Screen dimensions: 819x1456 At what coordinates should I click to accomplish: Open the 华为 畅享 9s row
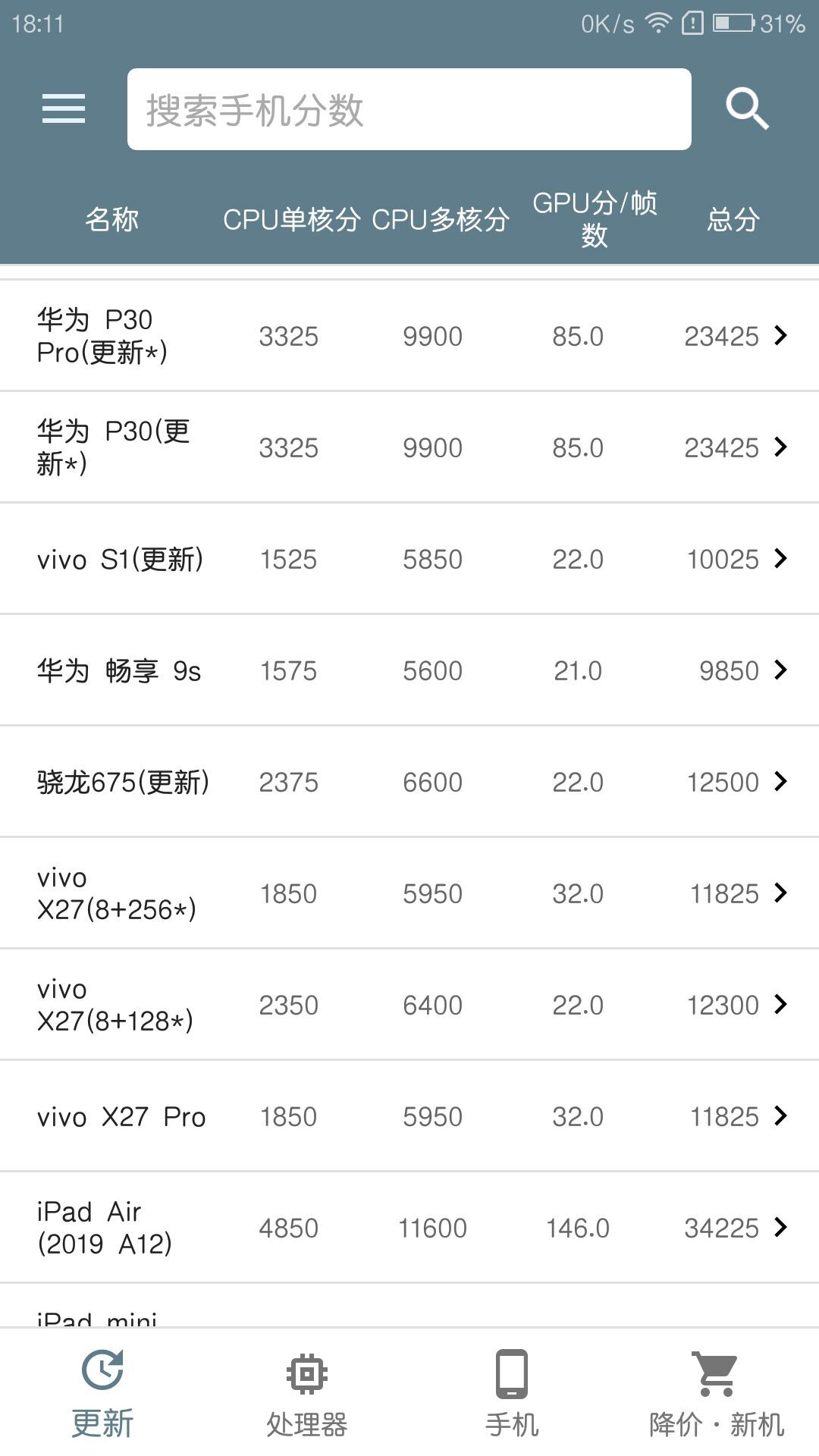coord(409,670)
